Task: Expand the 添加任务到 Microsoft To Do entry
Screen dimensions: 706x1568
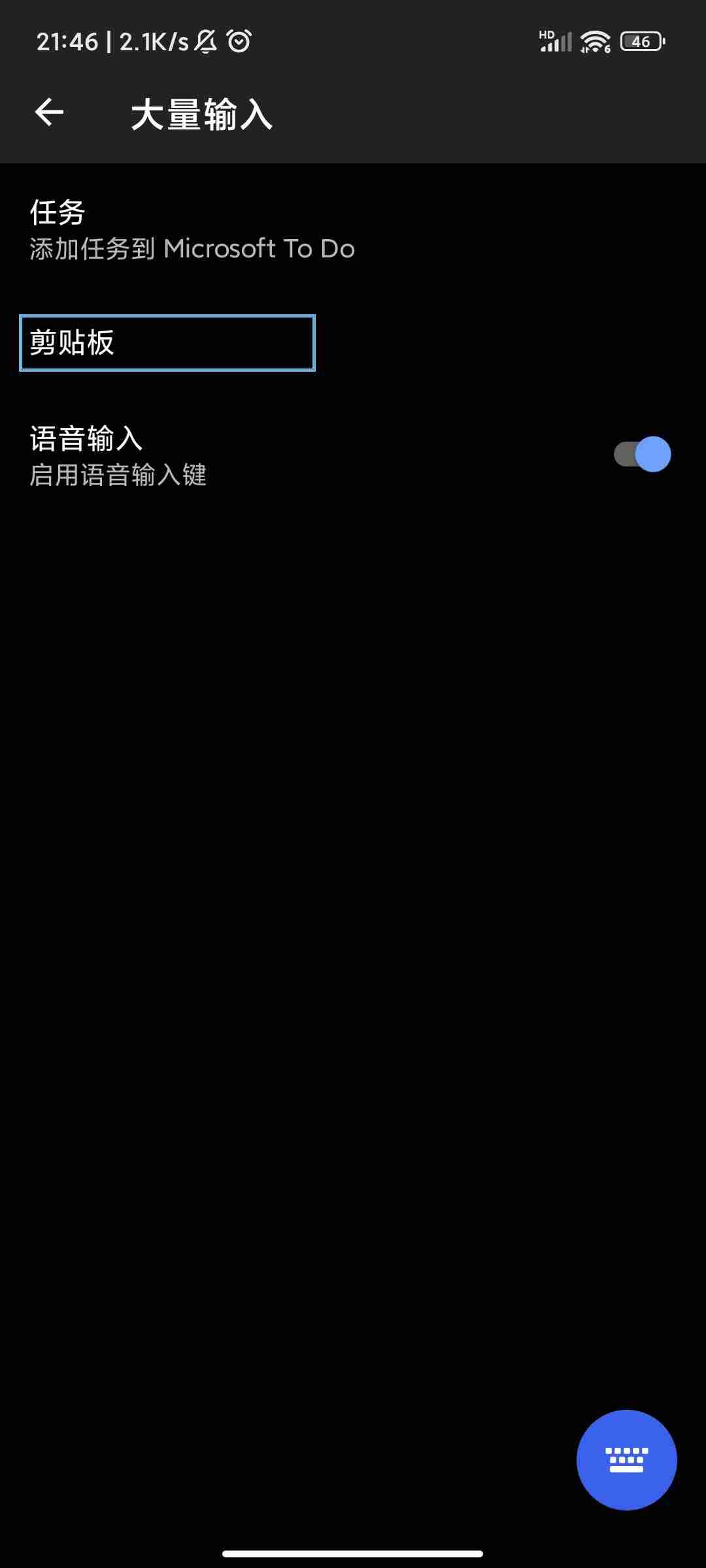Action: tap(192, 248)
